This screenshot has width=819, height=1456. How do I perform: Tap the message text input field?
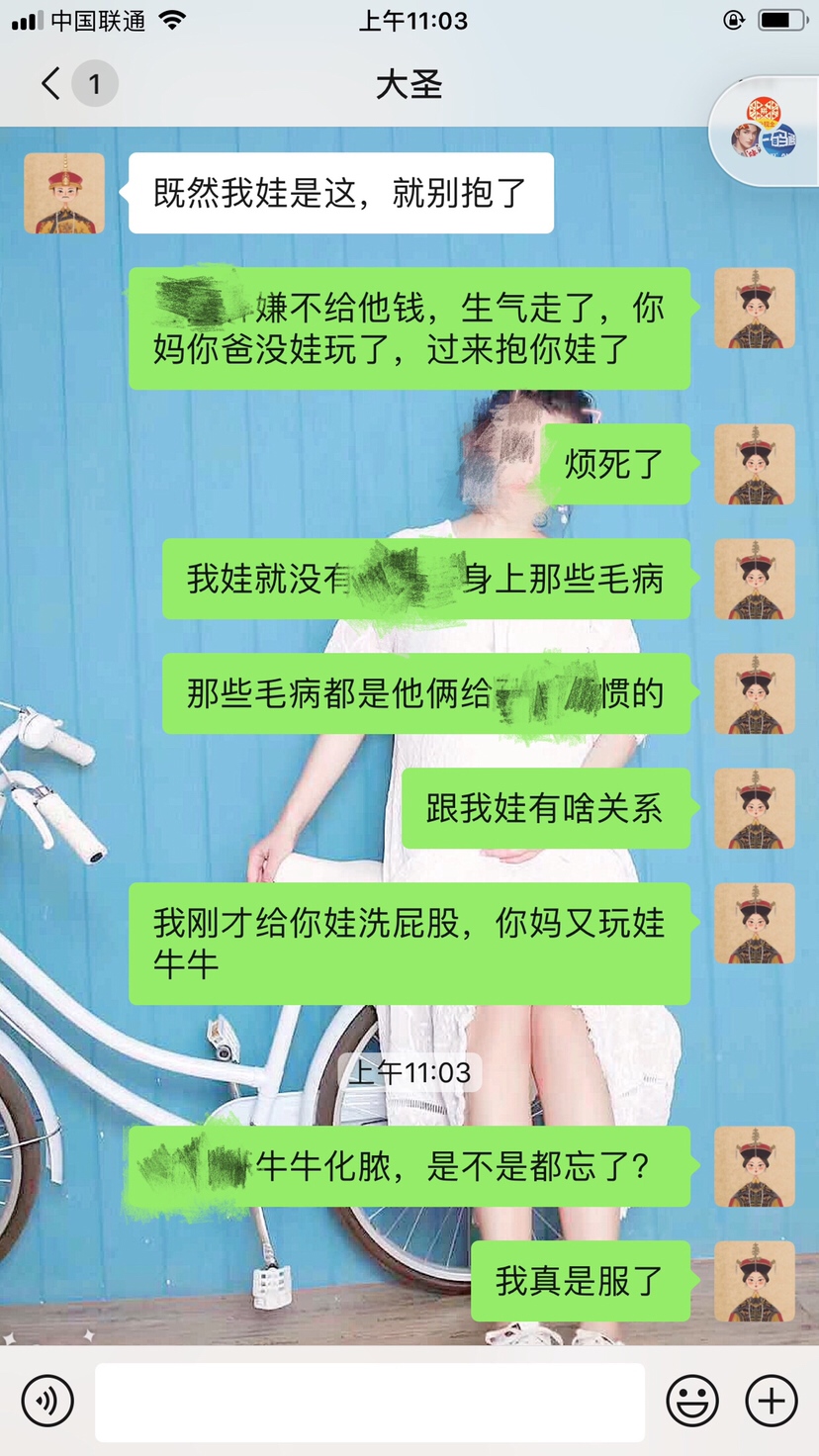369,1402
